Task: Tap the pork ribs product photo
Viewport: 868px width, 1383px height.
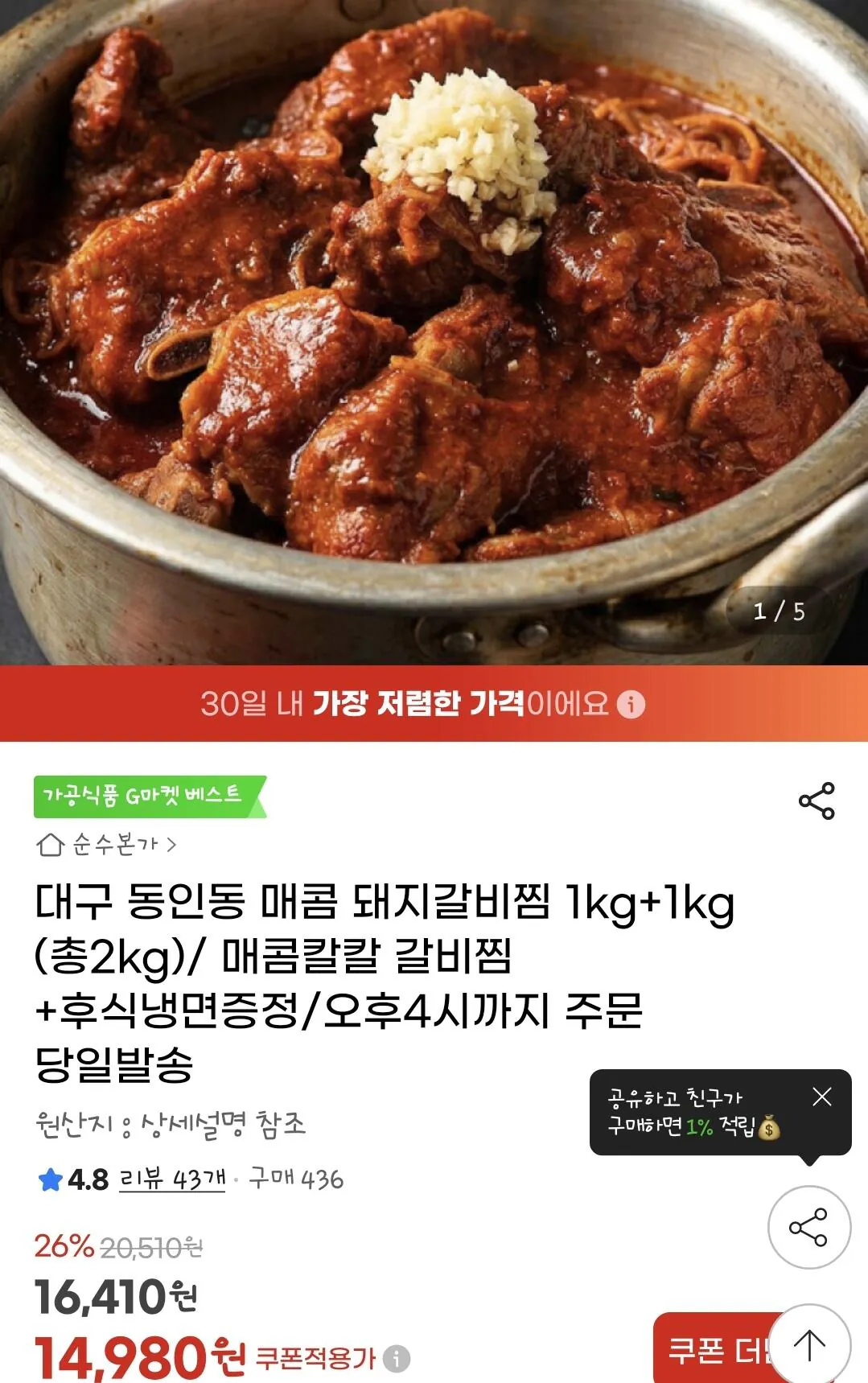Action: coord(434,322)
